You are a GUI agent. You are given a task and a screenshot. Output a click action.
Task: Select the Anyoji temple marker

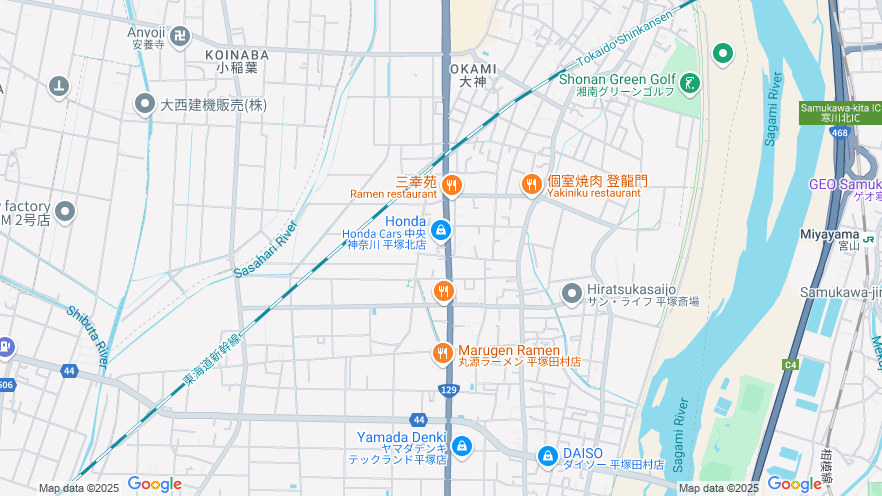[x=179, y=37]
